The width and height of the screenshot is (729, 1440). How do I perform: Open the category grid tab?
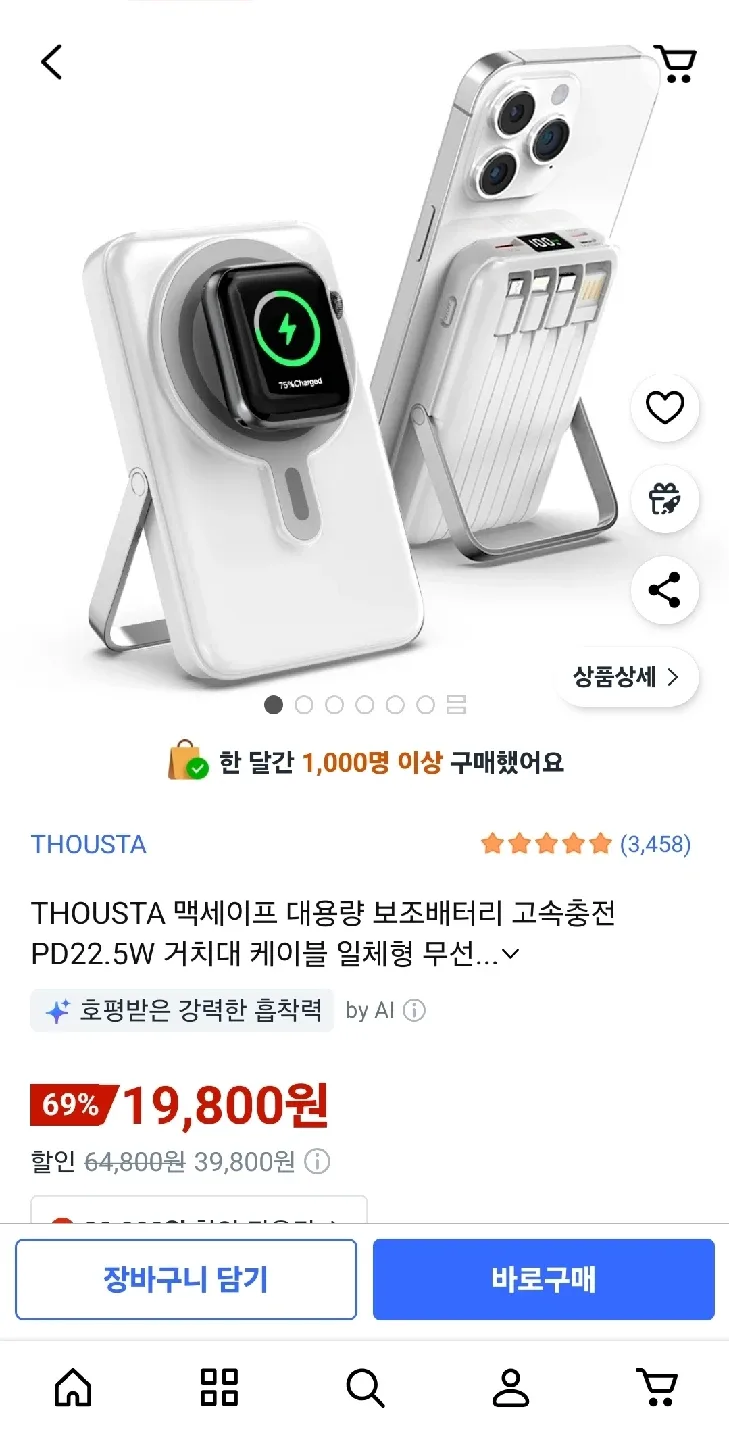[x=219, y=1387]
